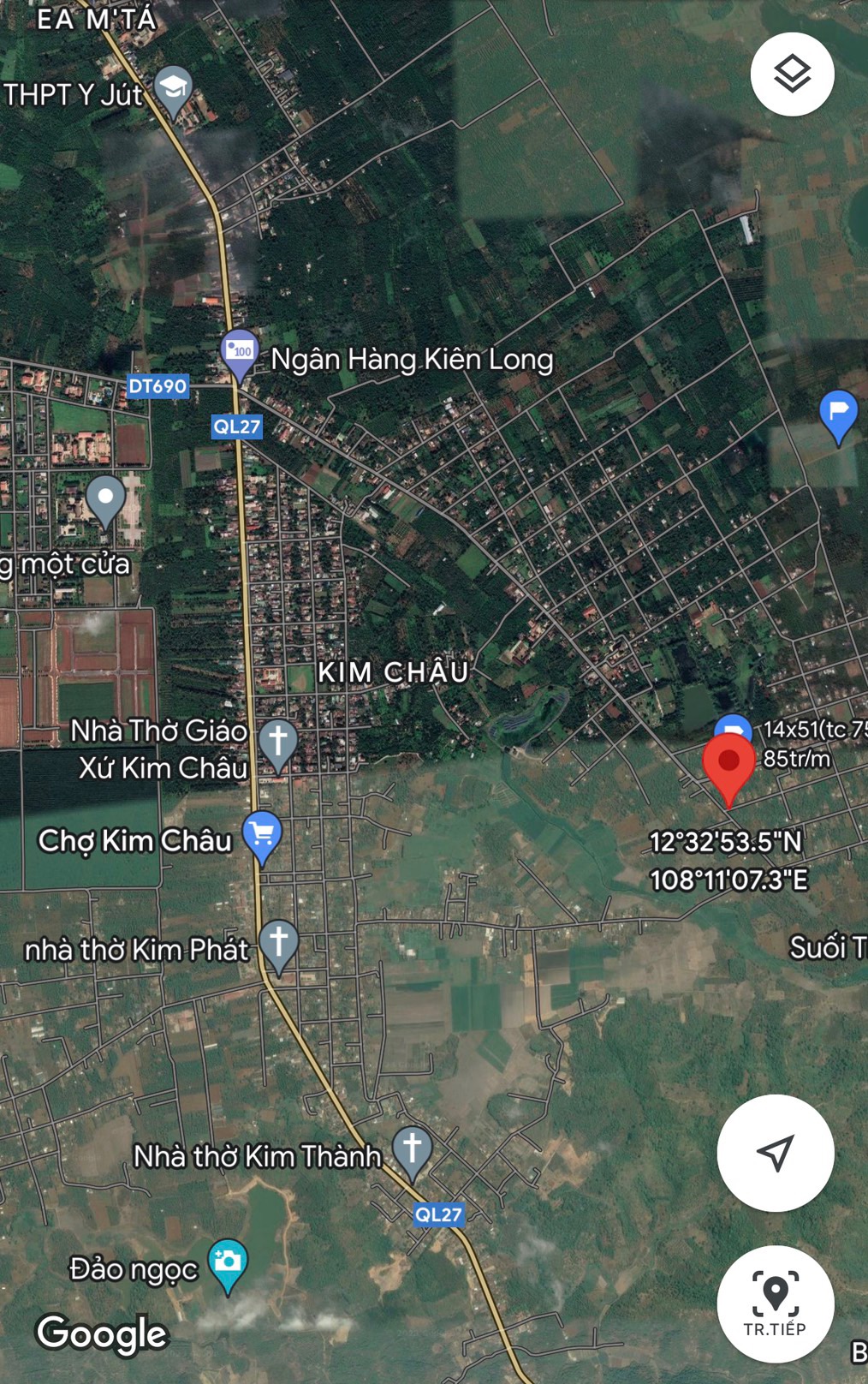Open the Đảo ngọc photo spot marker

tap(228, 1260)
